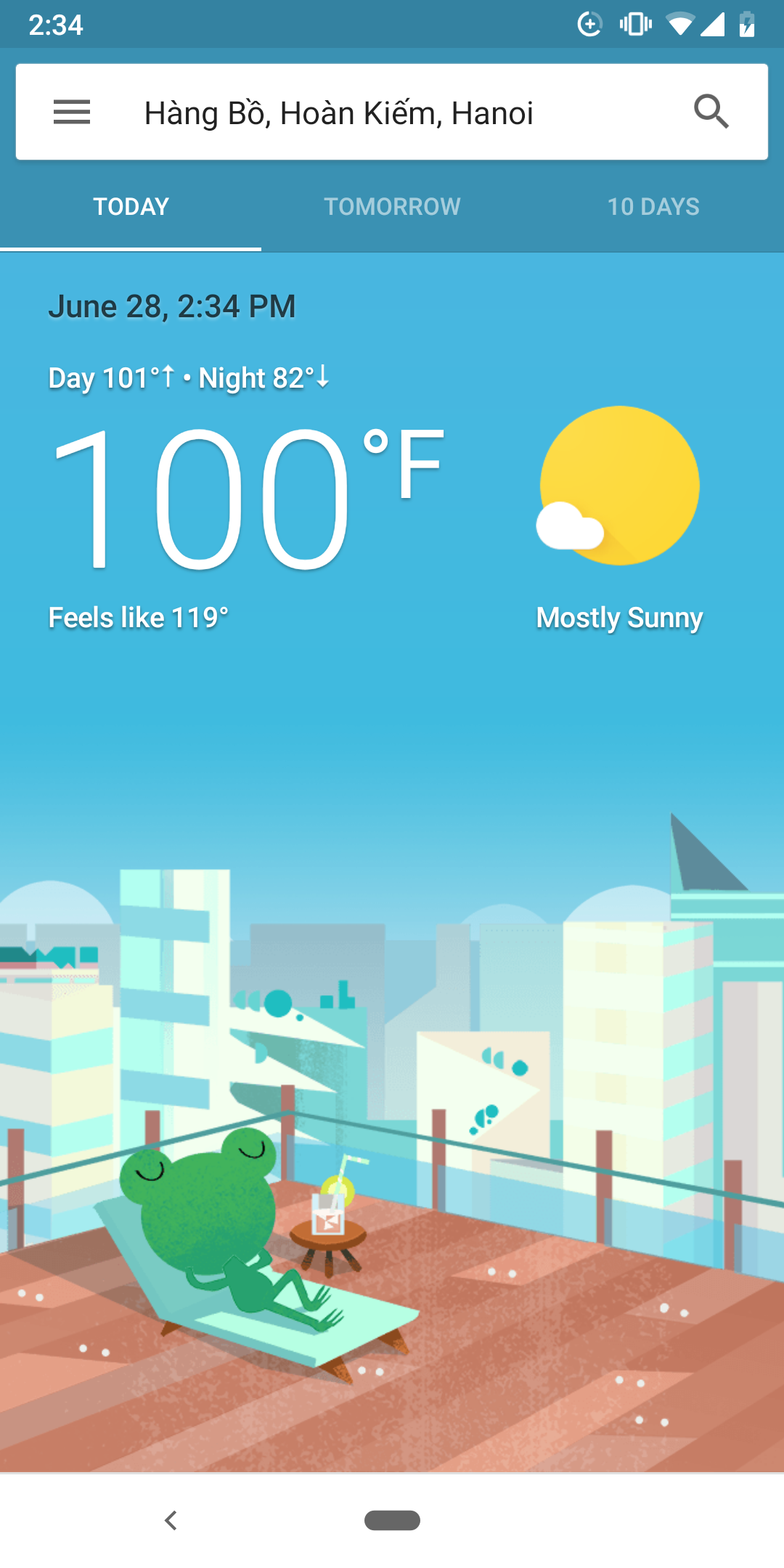The image size is (784, 1568).
Task: Switch to the 10 Days tab
Action: 653,207
